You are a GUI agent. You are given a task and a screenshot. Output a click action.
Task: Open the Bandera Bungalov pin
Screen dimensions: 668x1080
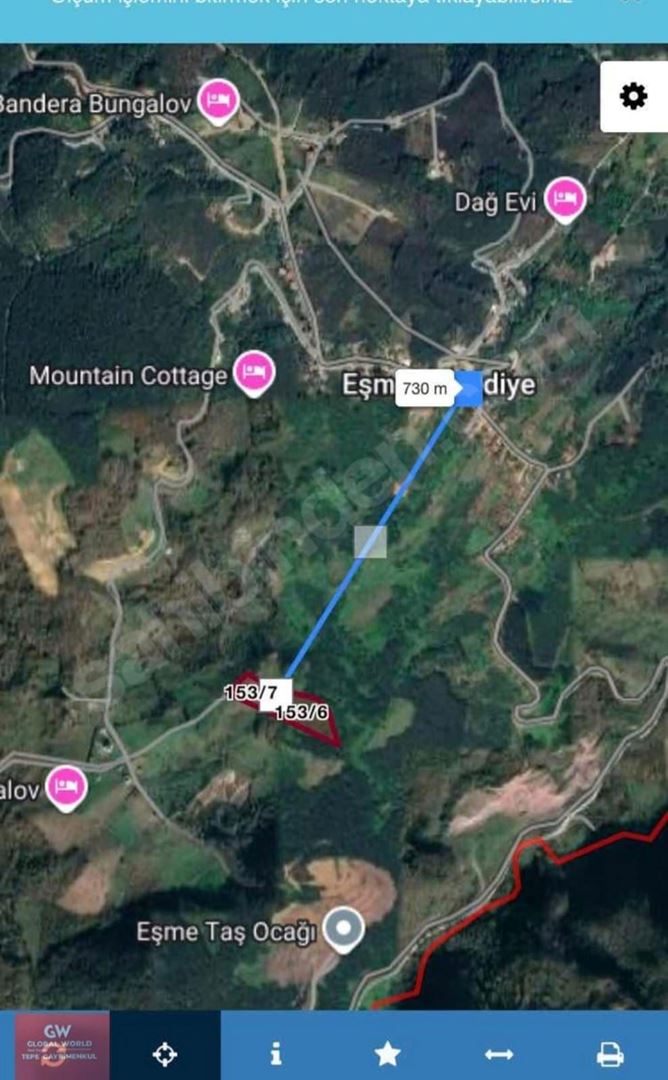click(218, 100)
